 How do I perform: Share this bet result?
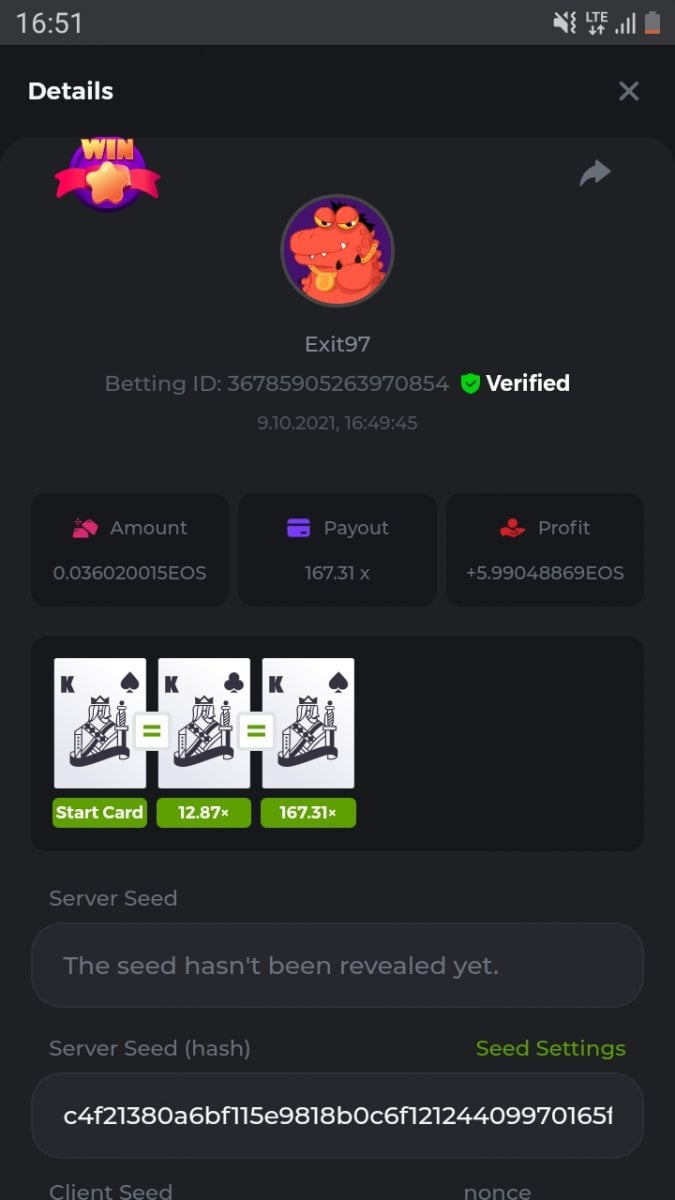[595, 174]
